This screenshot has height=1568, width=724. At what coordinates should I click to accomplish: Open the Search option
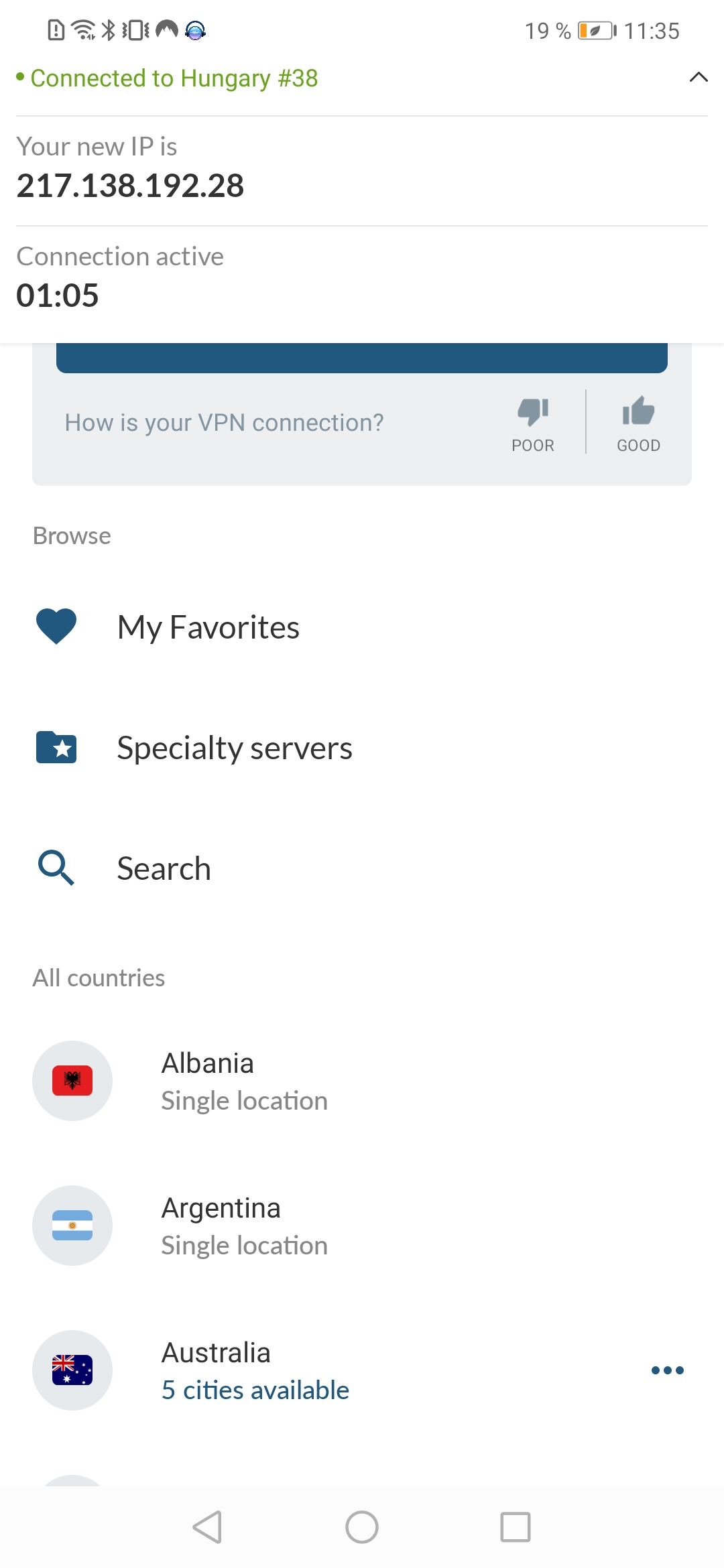tap(362, 868)
